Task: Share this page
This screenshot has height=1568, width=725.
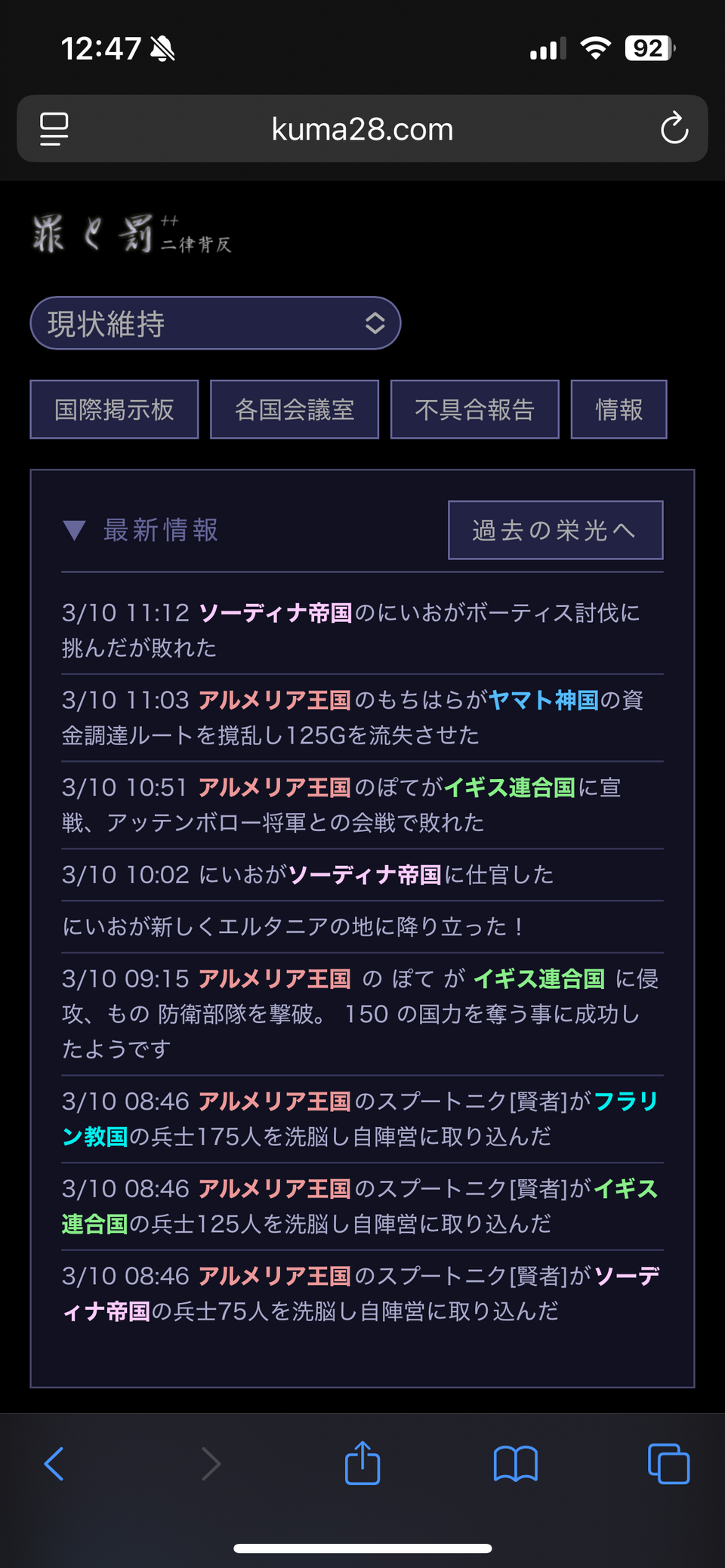Action: click(x=362, y=1463)
